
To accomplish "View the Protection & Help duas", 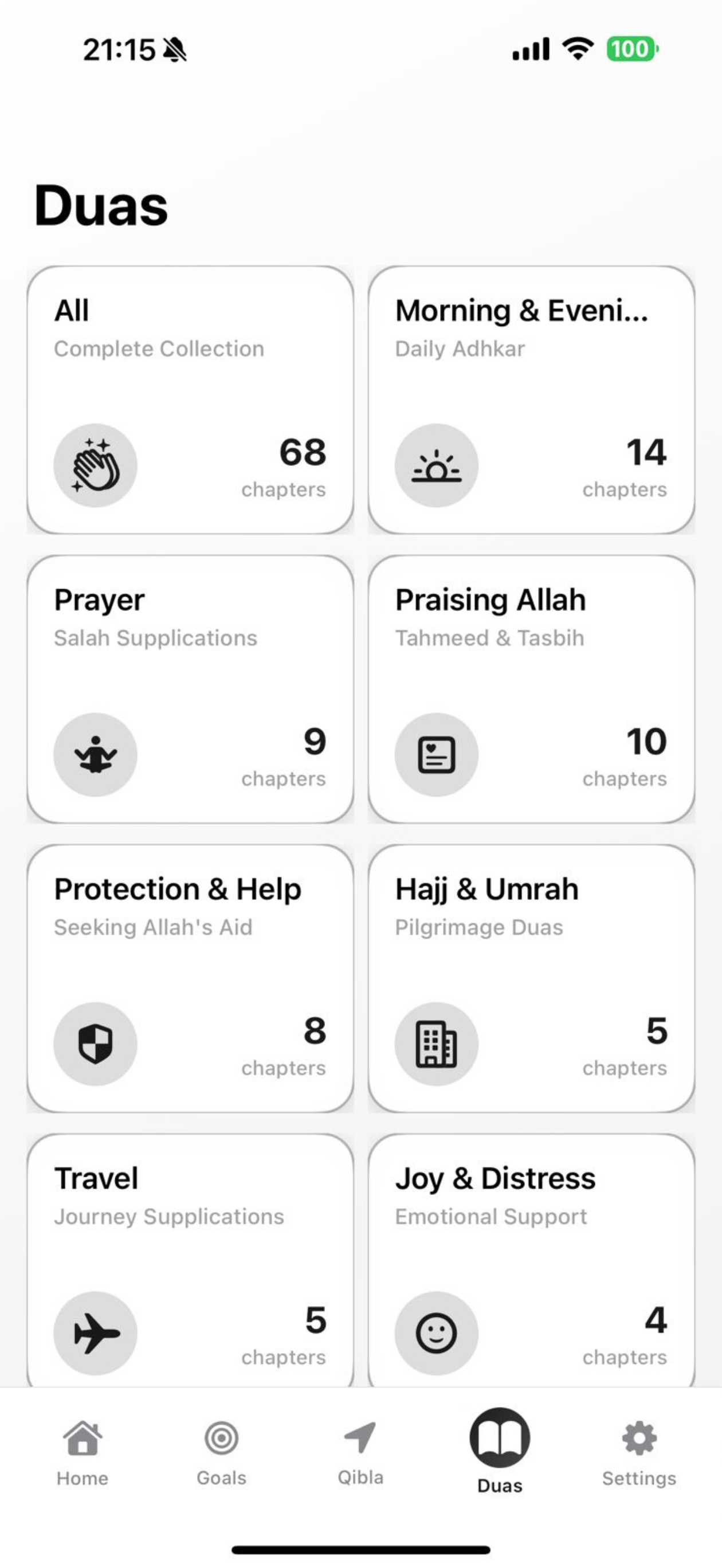I will coord(190,978).
